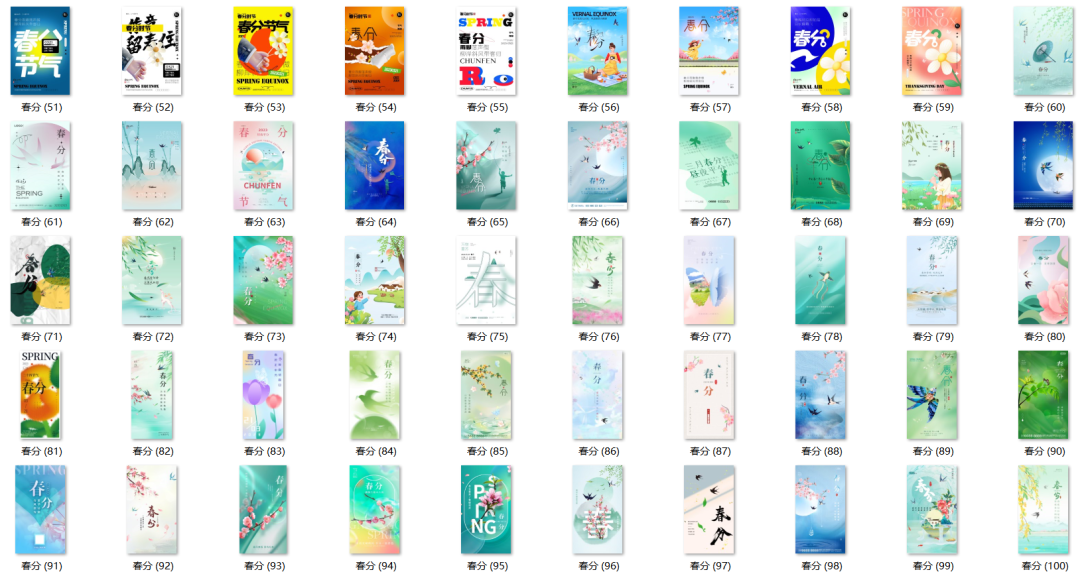Select the last file 春分 (100)

(x=1045, y=510)
